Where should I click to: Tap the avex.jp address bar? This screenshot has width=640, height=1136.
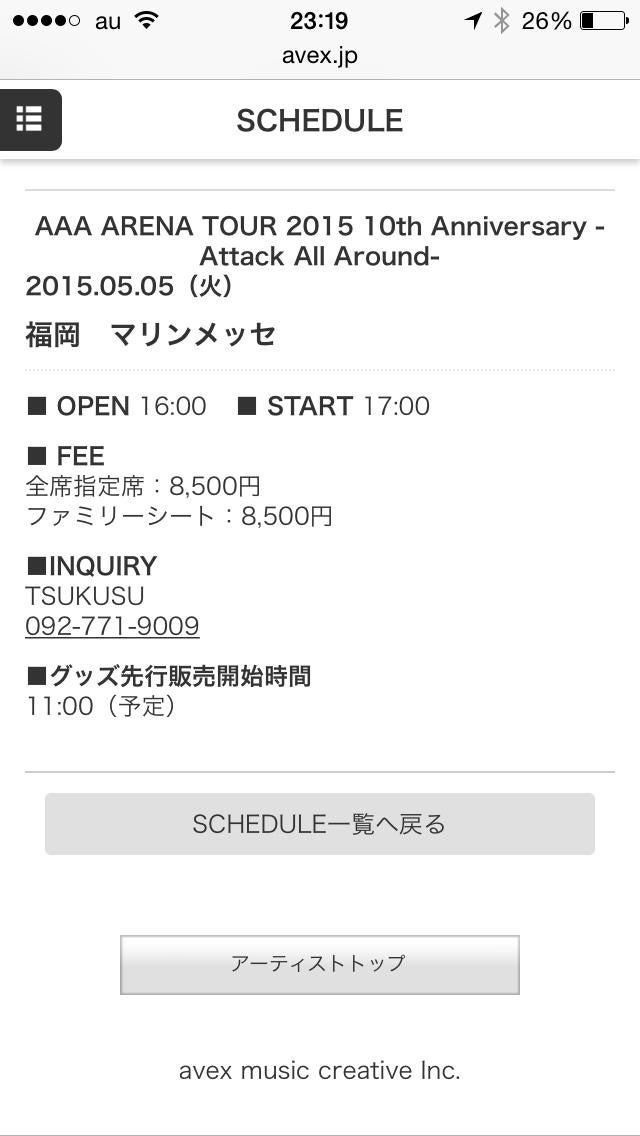coord(319,56)
